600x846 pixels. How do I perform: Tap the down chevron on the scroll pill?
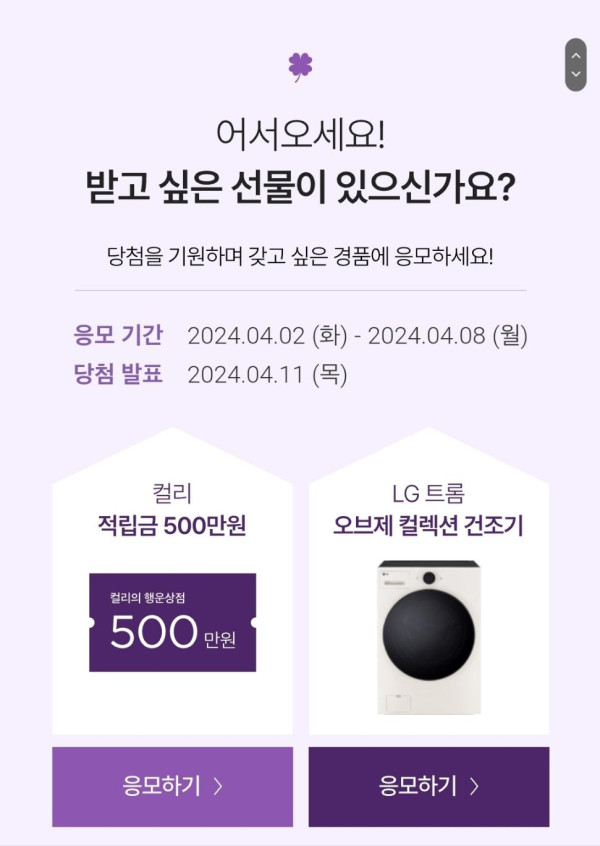pyautogui.click(x=575, y=75)
